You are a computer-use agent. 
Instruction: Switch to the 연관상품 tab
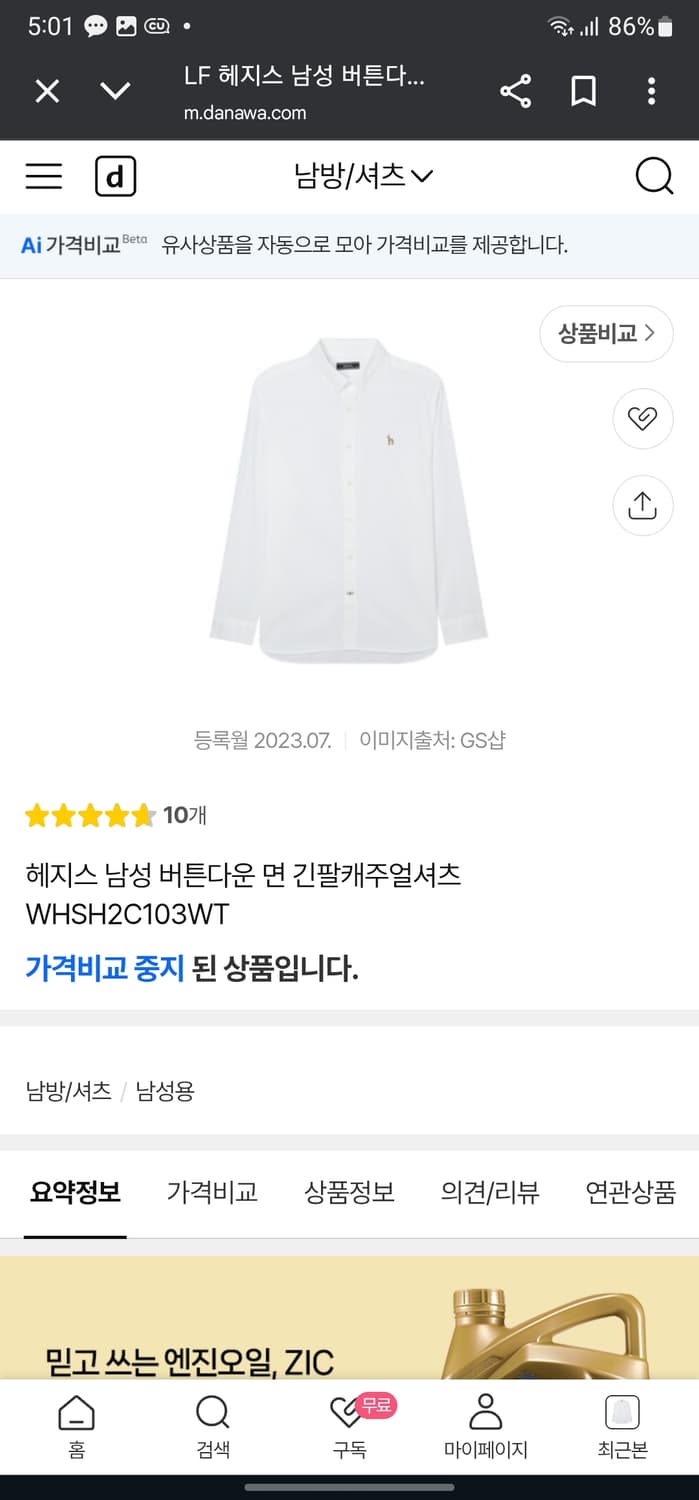tap(631, 1192)
